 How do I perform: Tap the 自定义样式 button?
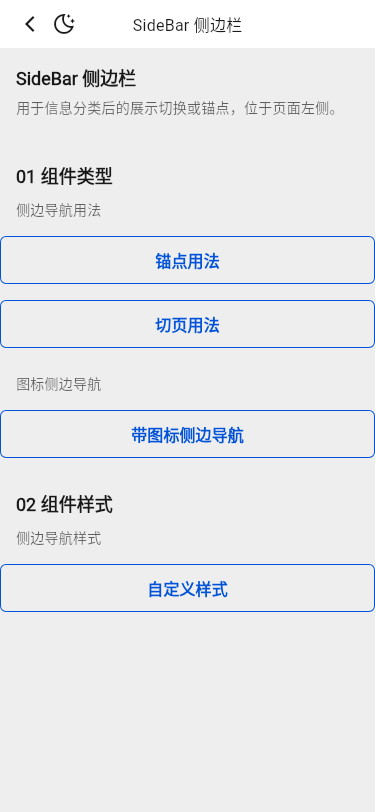pos(188,588)
